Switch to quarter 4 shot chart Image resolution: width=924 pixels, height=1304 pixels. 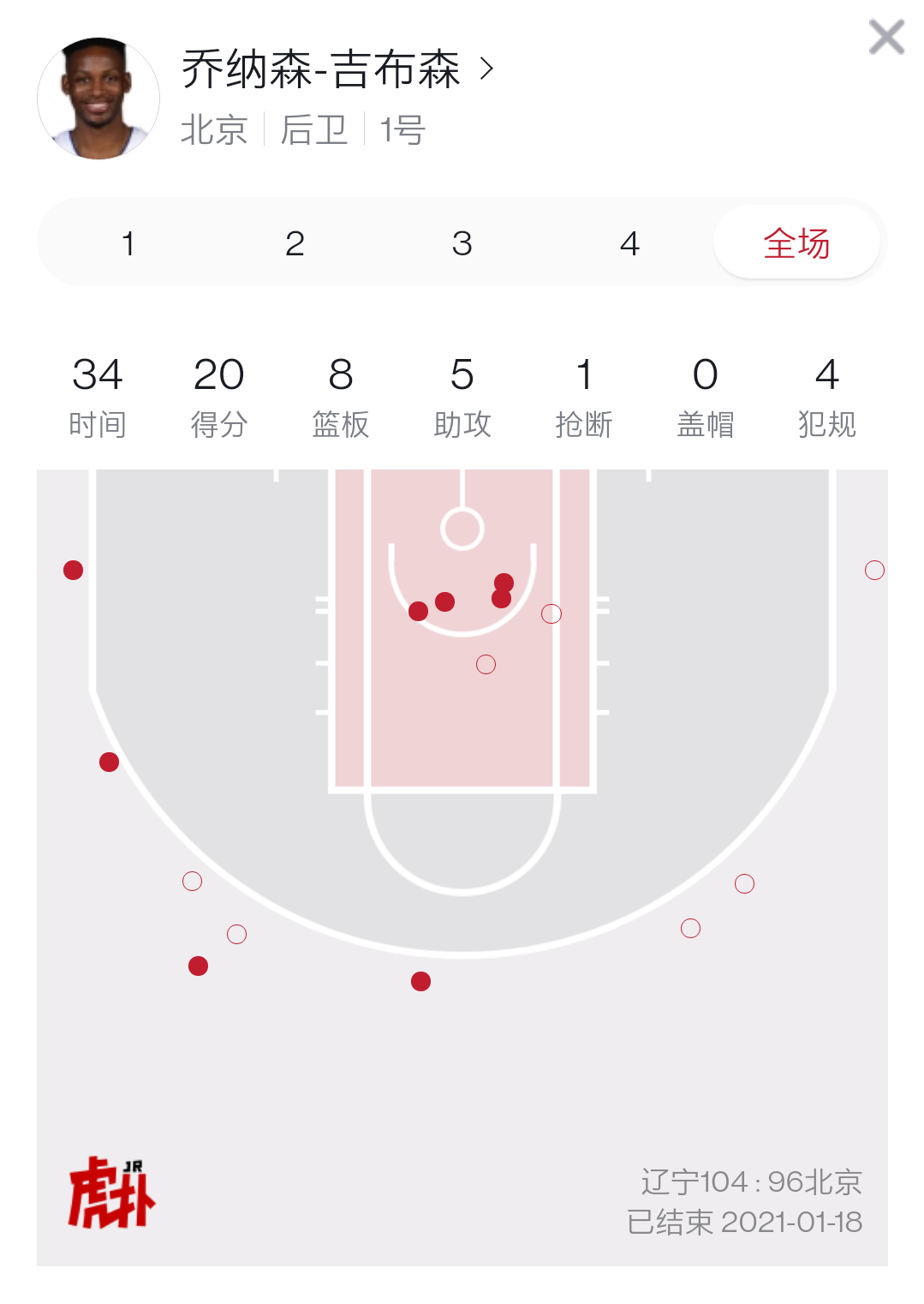point(629,244)
